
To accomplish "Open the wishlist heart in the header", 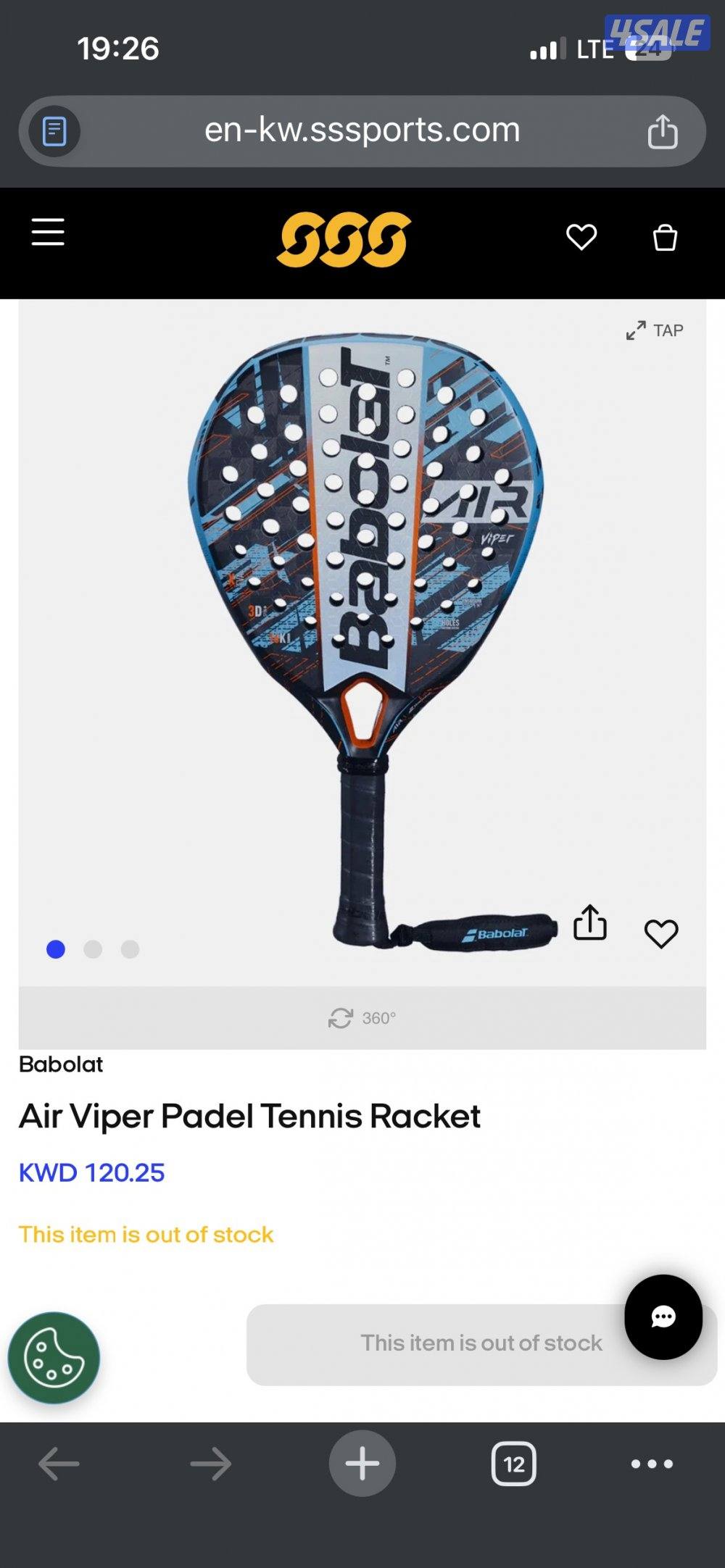I will [582, 236].
